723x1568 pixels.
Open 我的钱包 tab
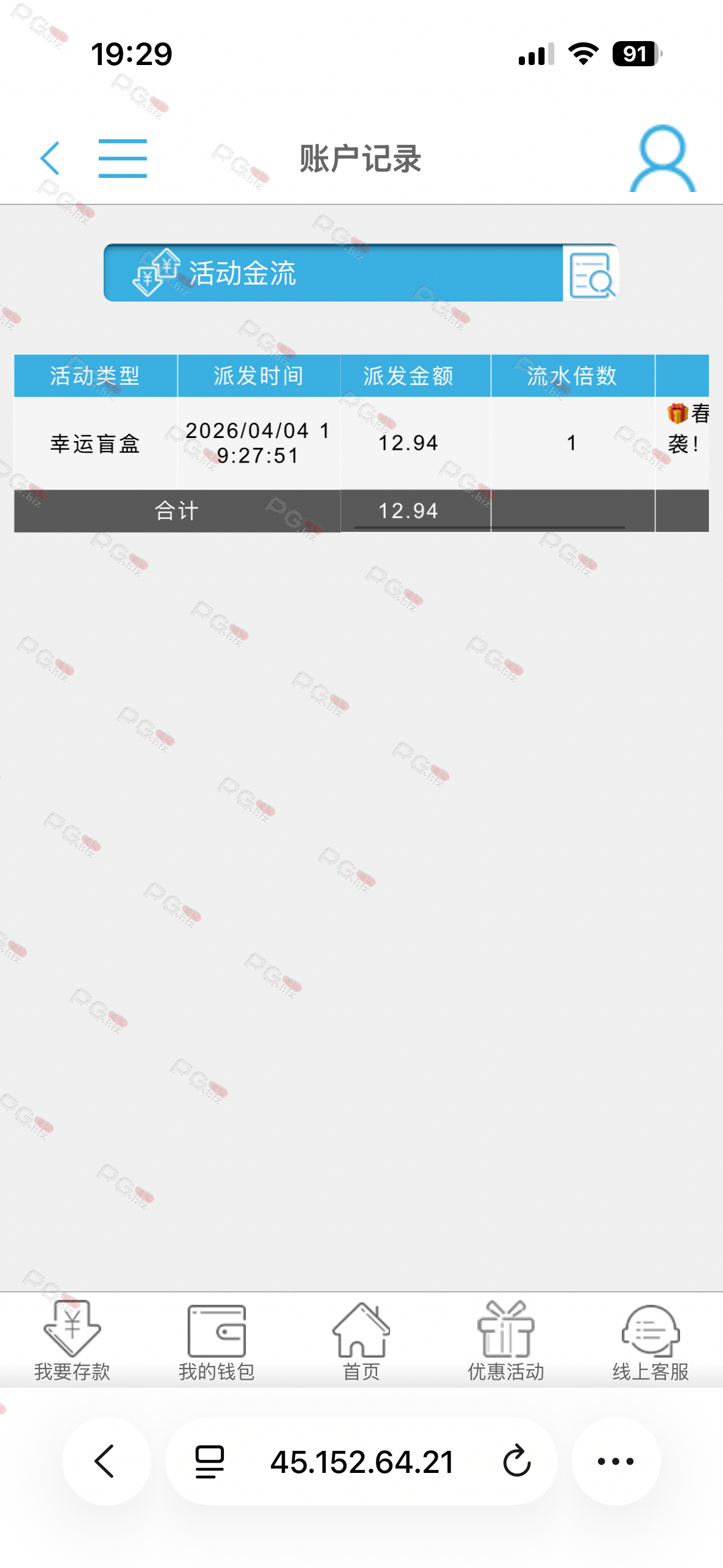click(x=216, y=1341)
